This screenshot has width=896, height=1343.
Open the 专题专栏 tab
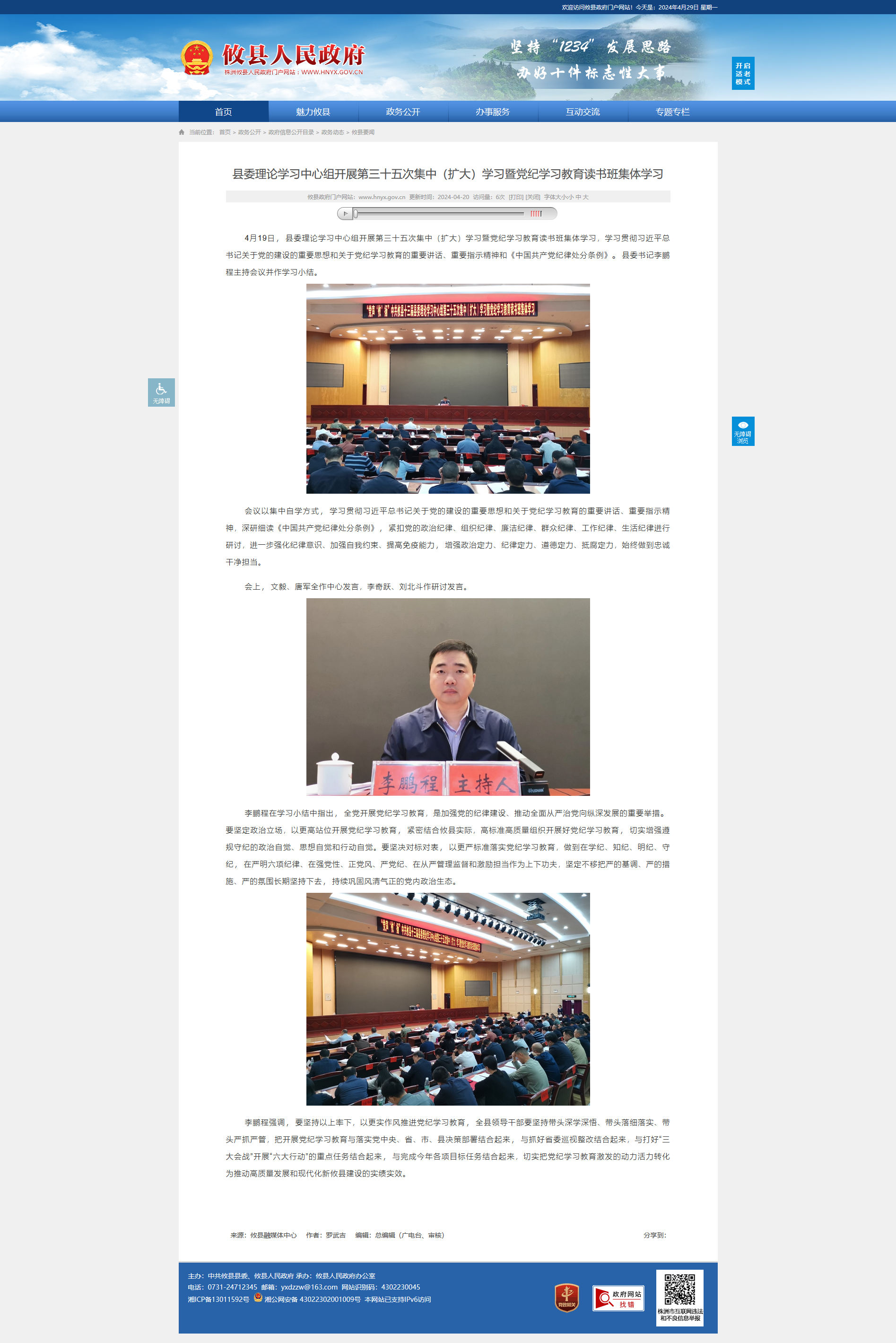672,112
